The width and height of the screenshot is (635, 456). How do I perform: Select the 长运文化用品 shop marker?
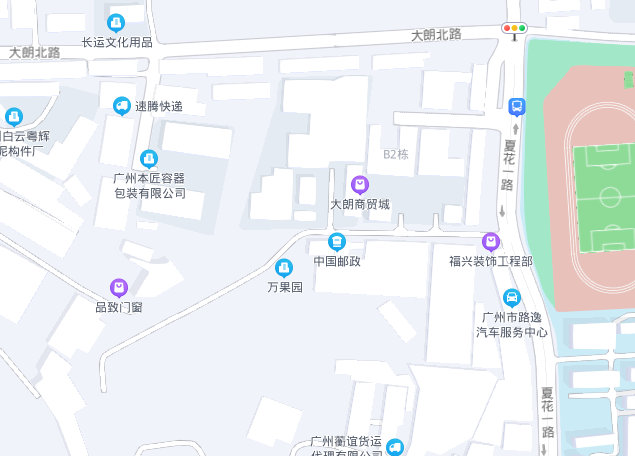pos(117,22)
